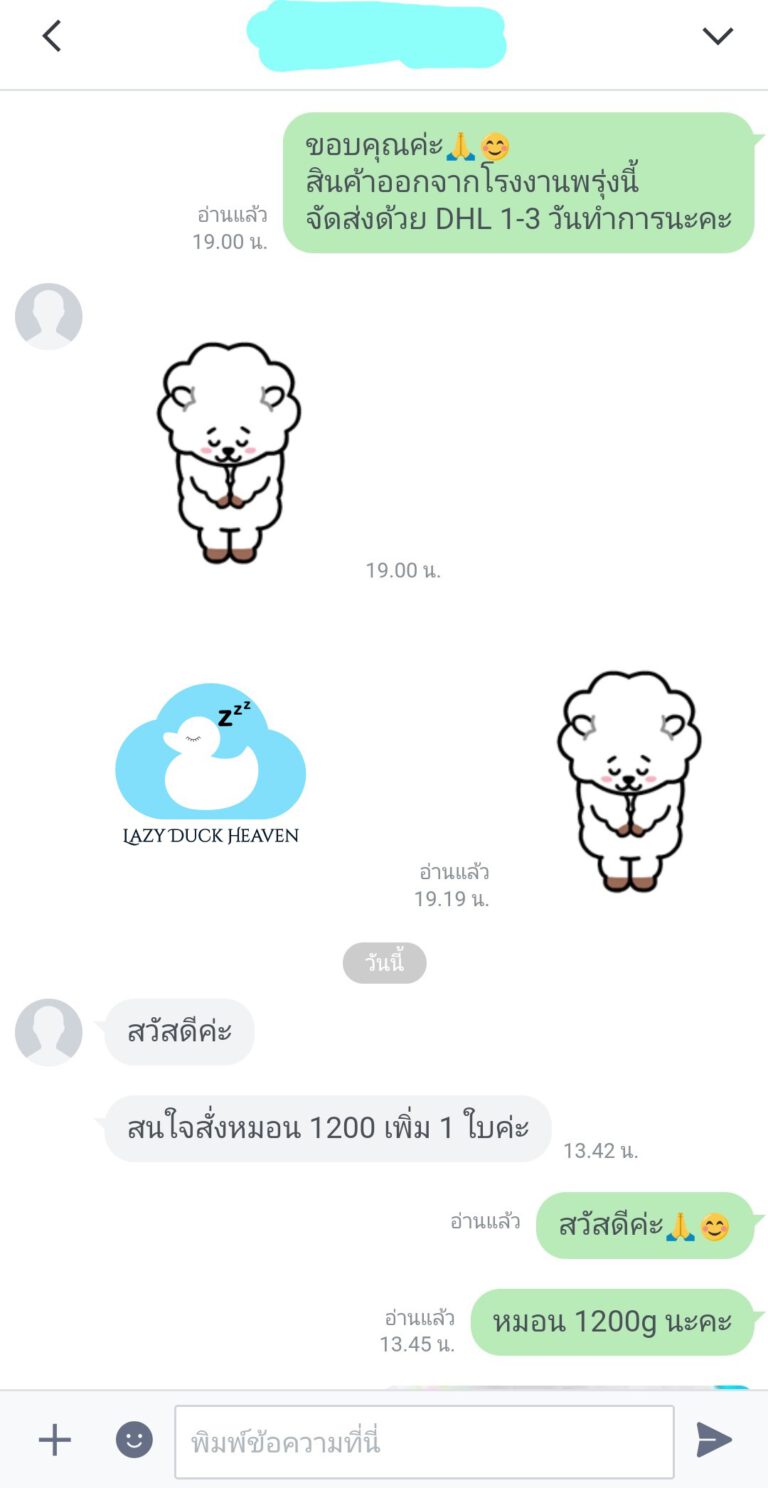The width and height of the screenshot is (768, 1488).
Task: Send the message with arrow icon
Action: click(x=713, y=1440)
